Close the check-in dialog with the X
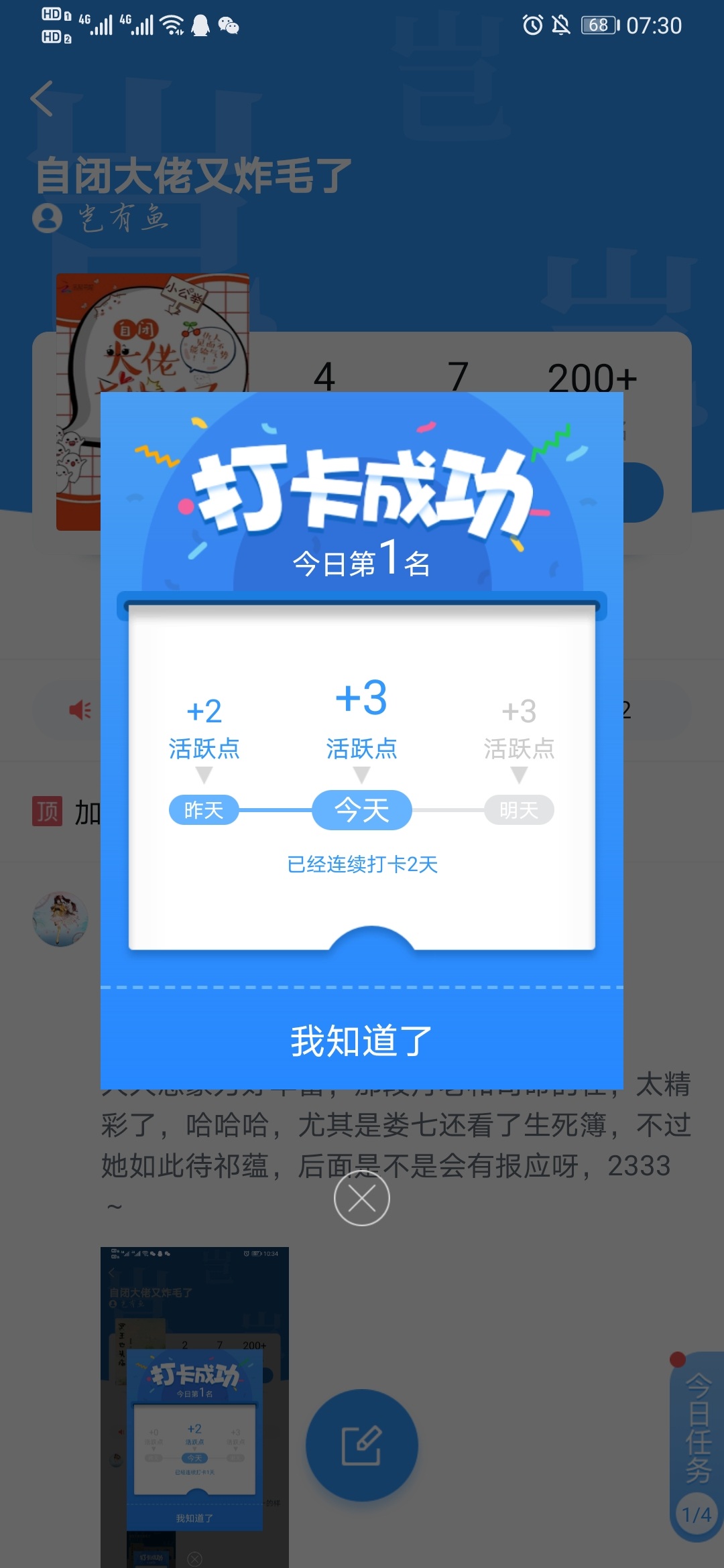Viewport: 724px width, 1568px height. pyautogui.click(x=362, y=1198)
